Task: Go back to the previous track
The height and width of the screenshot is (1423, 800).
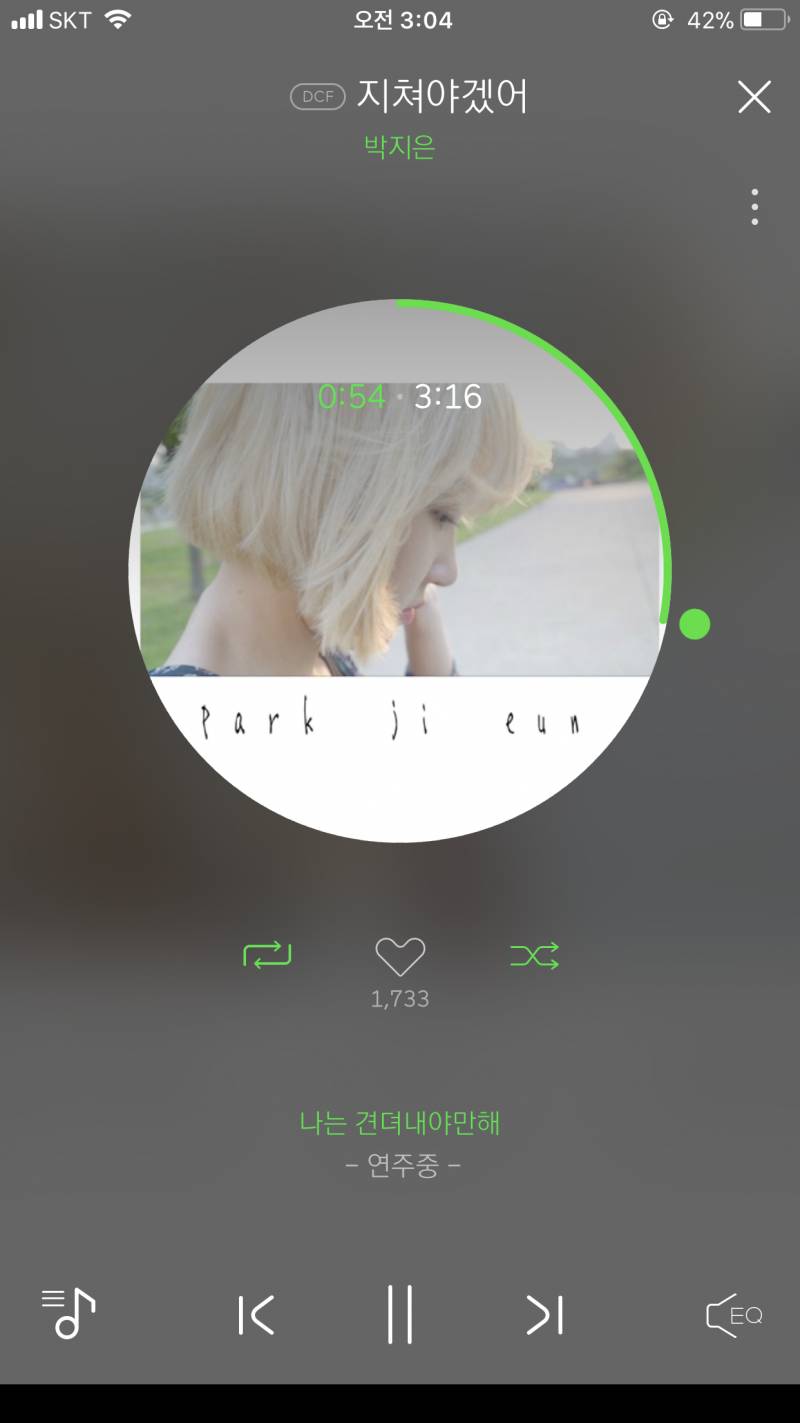Action: [x=255, y=1316]
